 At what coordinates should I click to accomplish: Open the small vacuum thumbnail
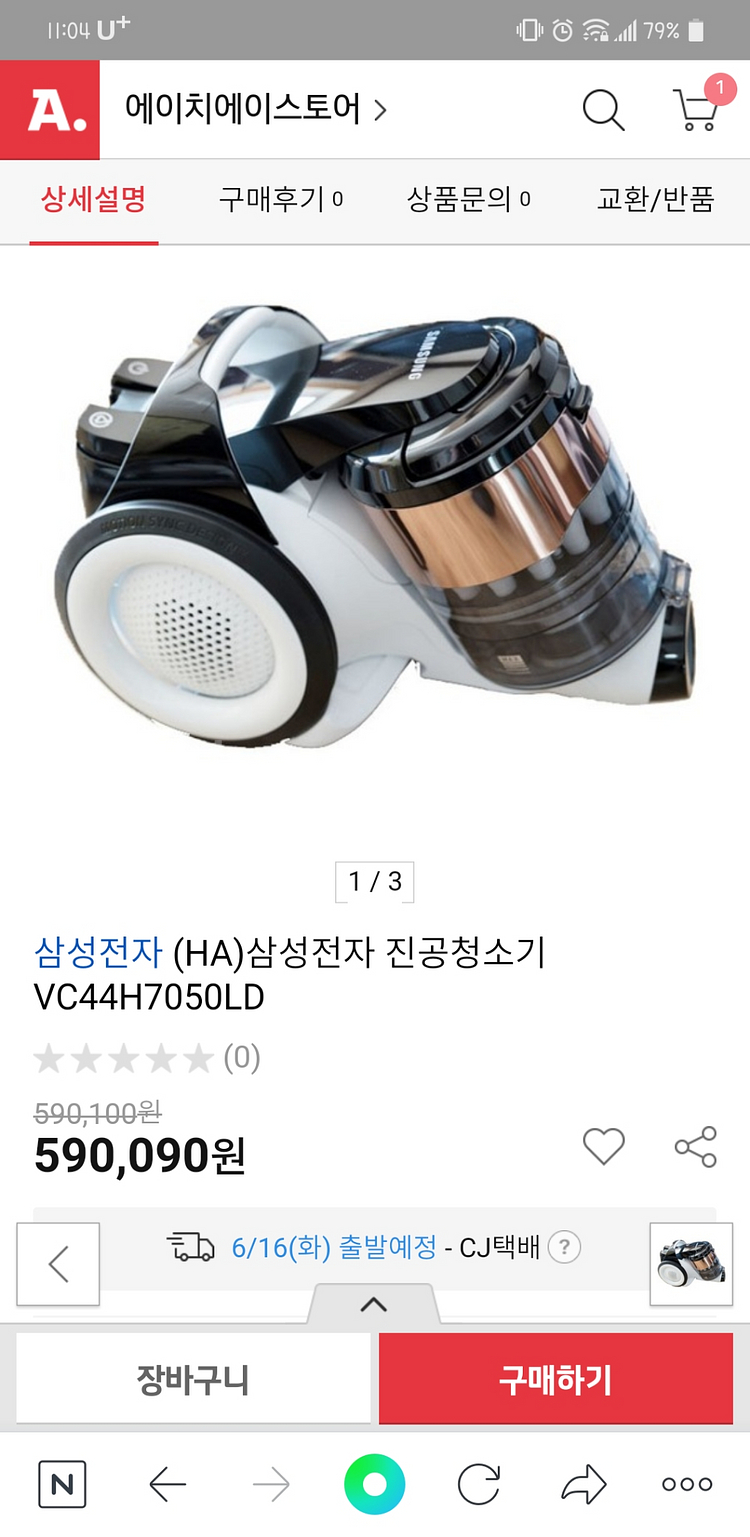pyautogui.click(x=691, y=1264)
